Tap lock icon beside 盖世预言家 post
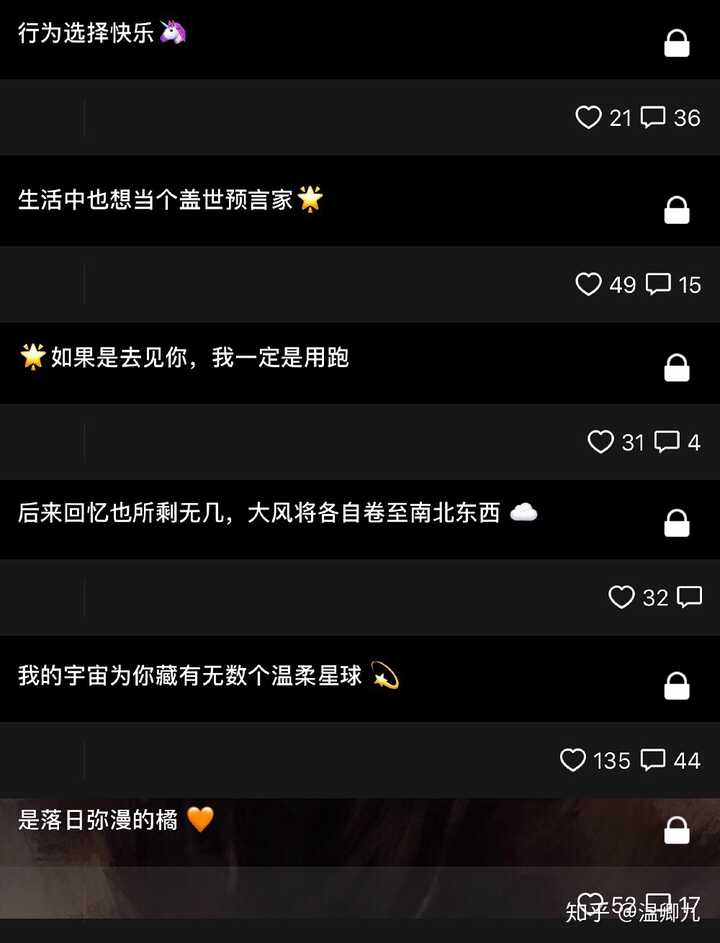 coord(677,210)
